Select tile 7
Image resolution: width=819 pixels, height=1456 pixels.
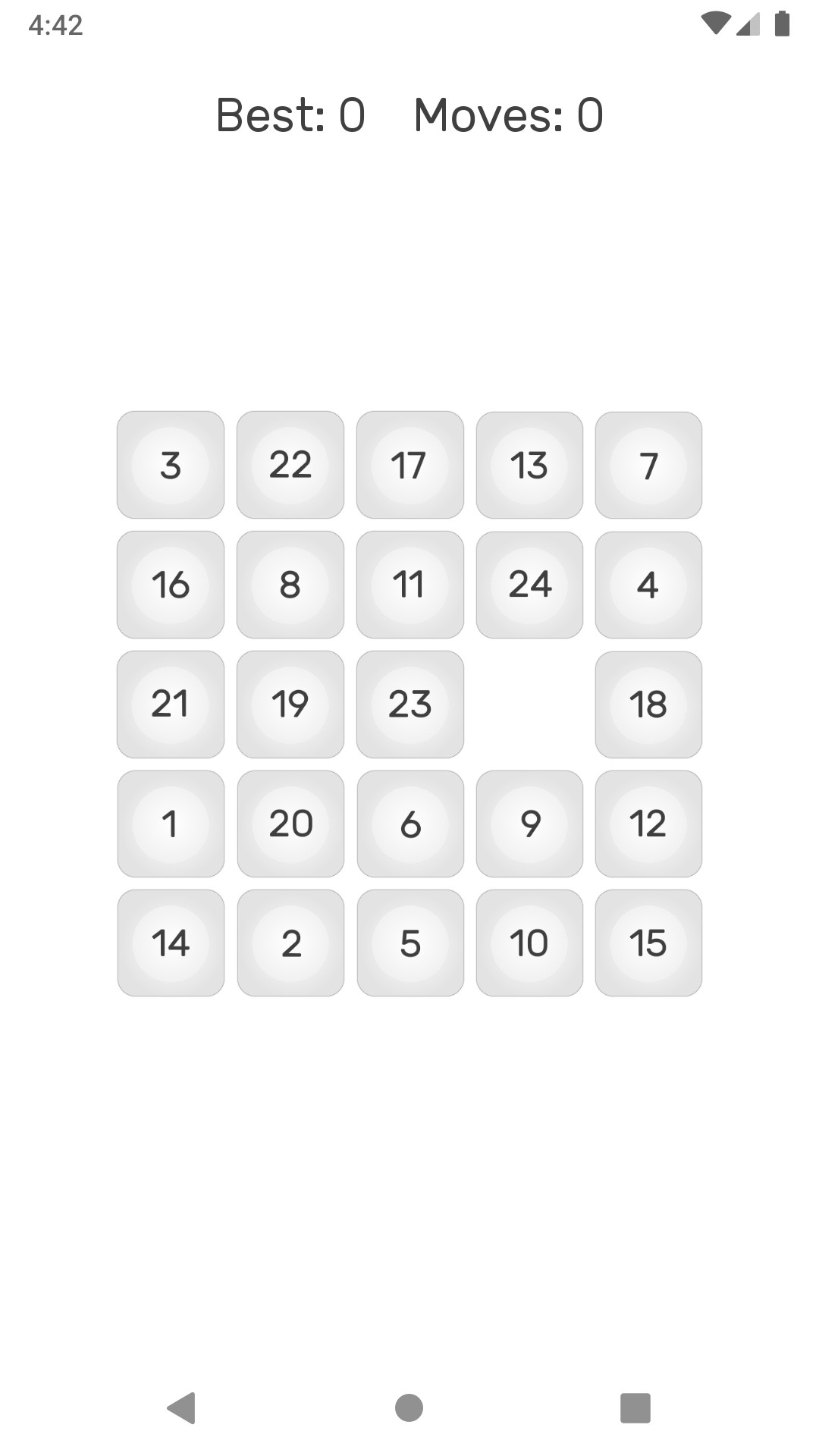[648, 465]
